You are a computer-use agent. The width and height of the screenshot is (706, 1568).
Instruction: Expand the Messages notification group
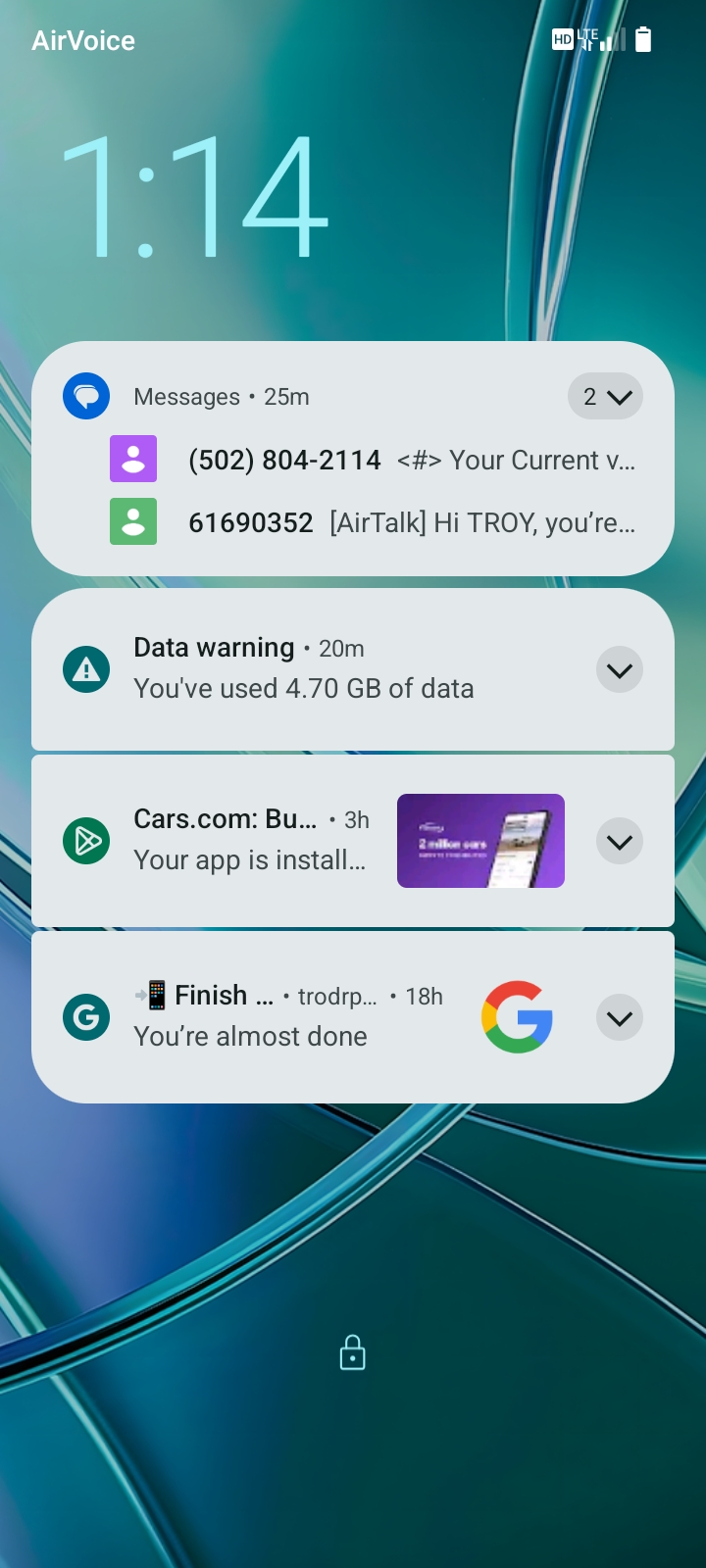tap(605, 397)
